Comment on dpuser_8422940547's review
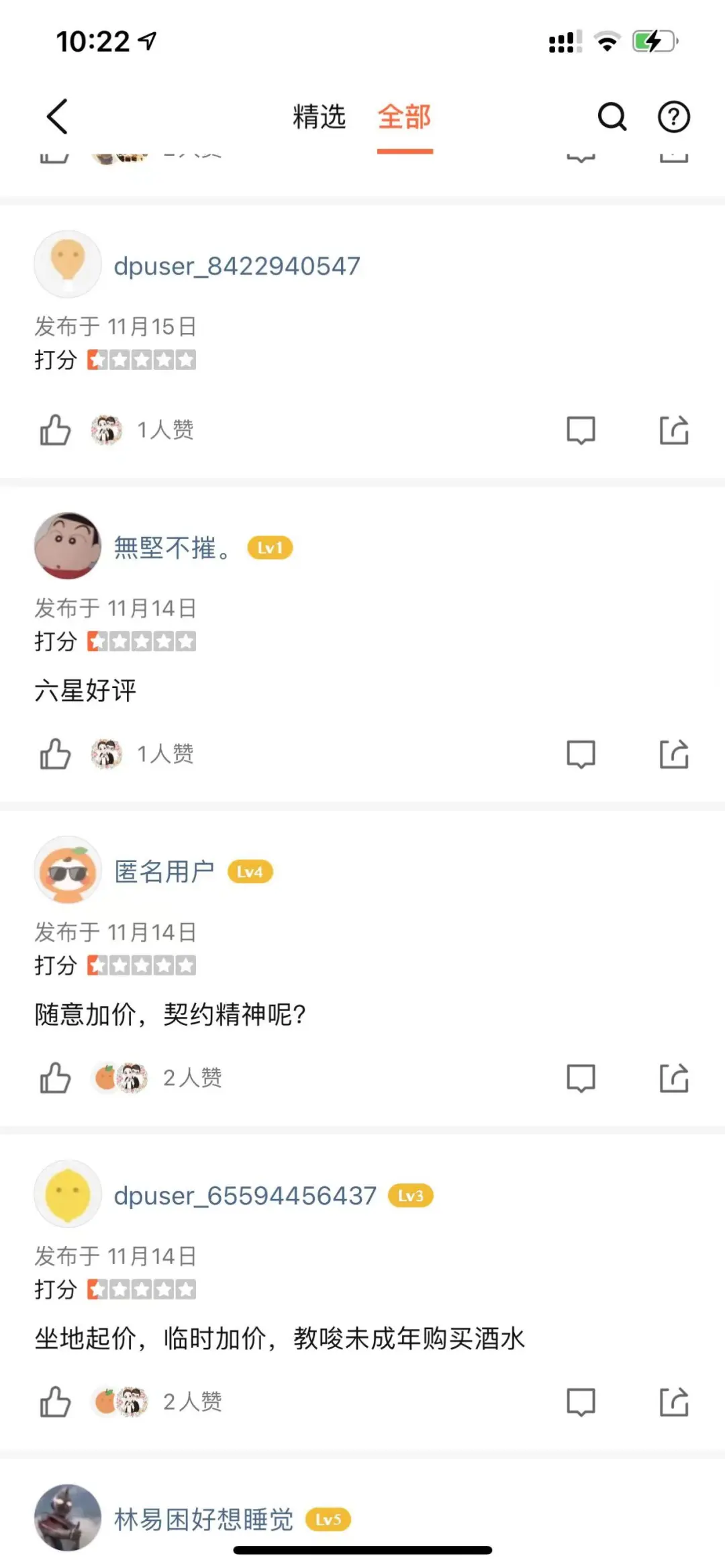Viewport: 725px width, 1568px height. coord(581,430)
